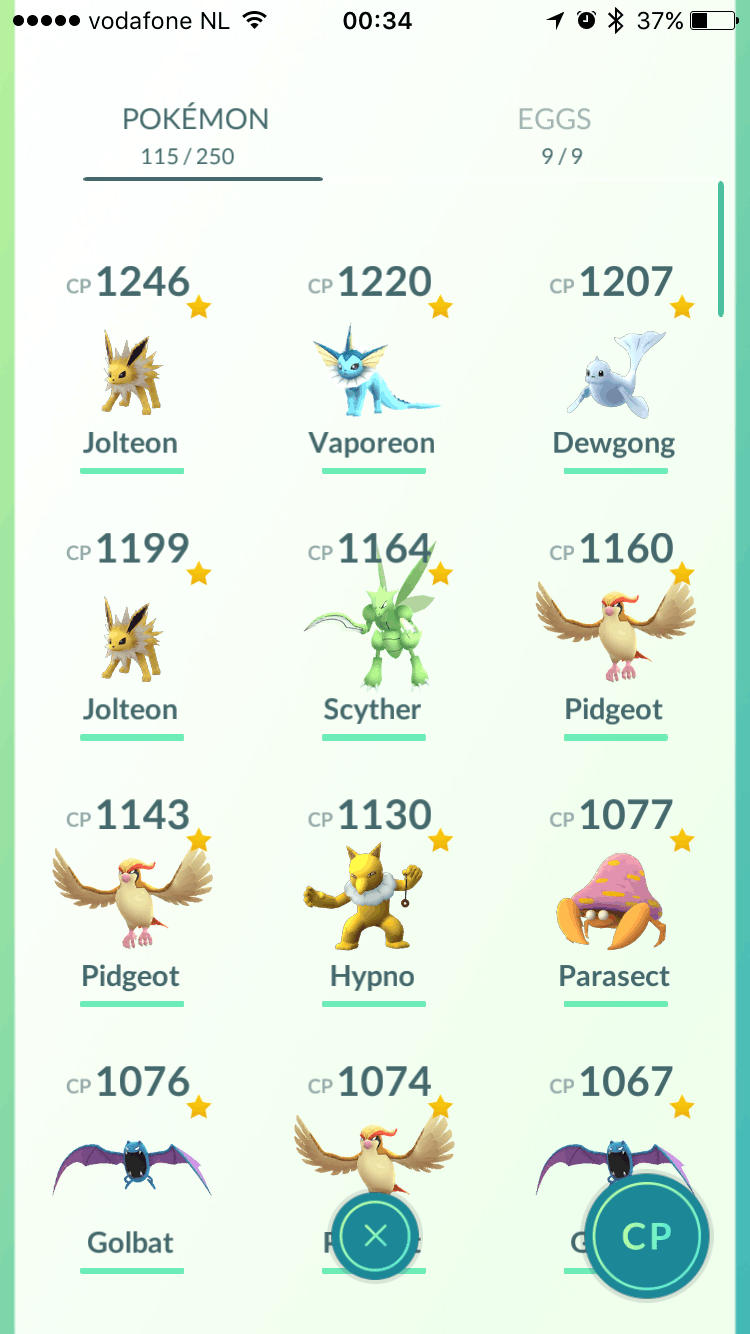Close the Pokémon list with X button
750x1334 pixels.
pos(375,1237)
